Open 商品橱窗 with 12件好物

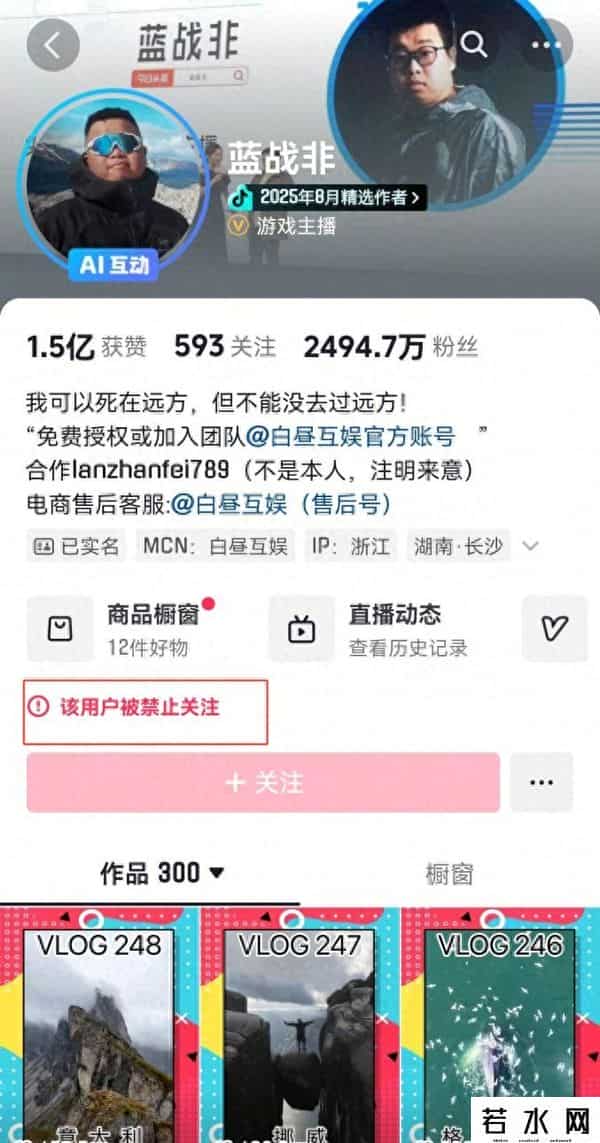click(x=140, y=629)
